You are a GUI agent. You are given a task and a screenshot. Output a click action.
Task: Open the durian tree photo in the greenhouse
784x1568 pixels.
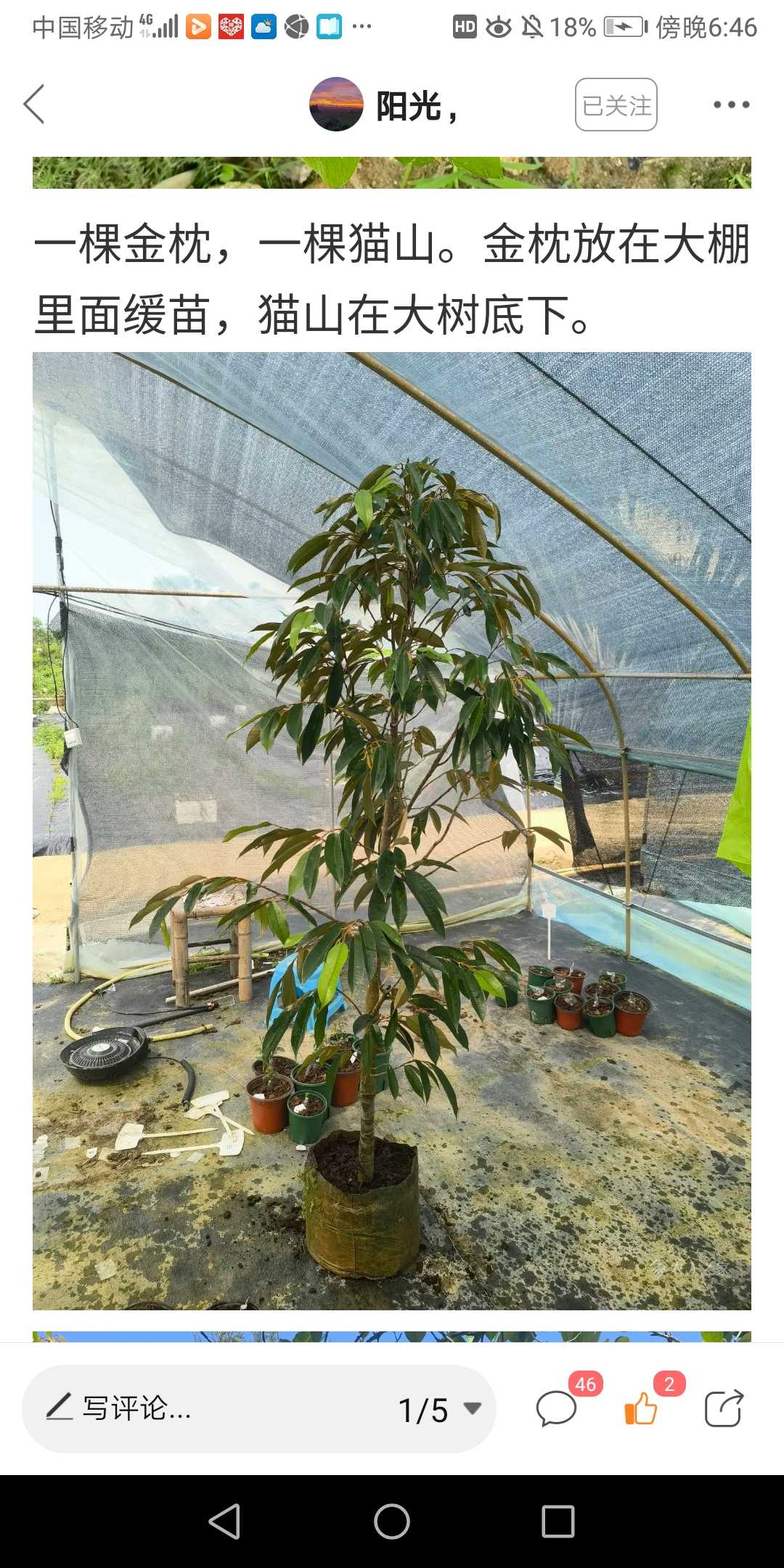click(392, 831)
